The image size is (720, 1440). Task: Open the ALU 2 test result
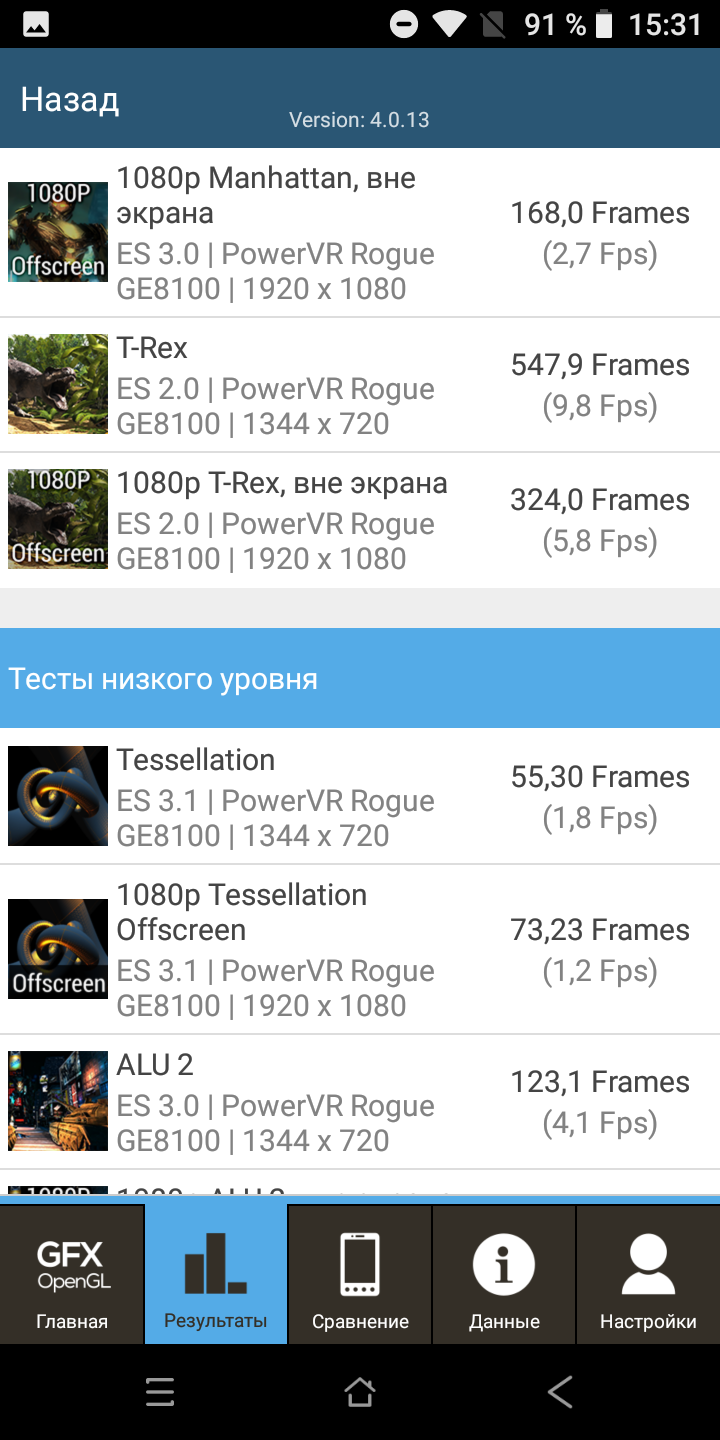(360, 1102)
